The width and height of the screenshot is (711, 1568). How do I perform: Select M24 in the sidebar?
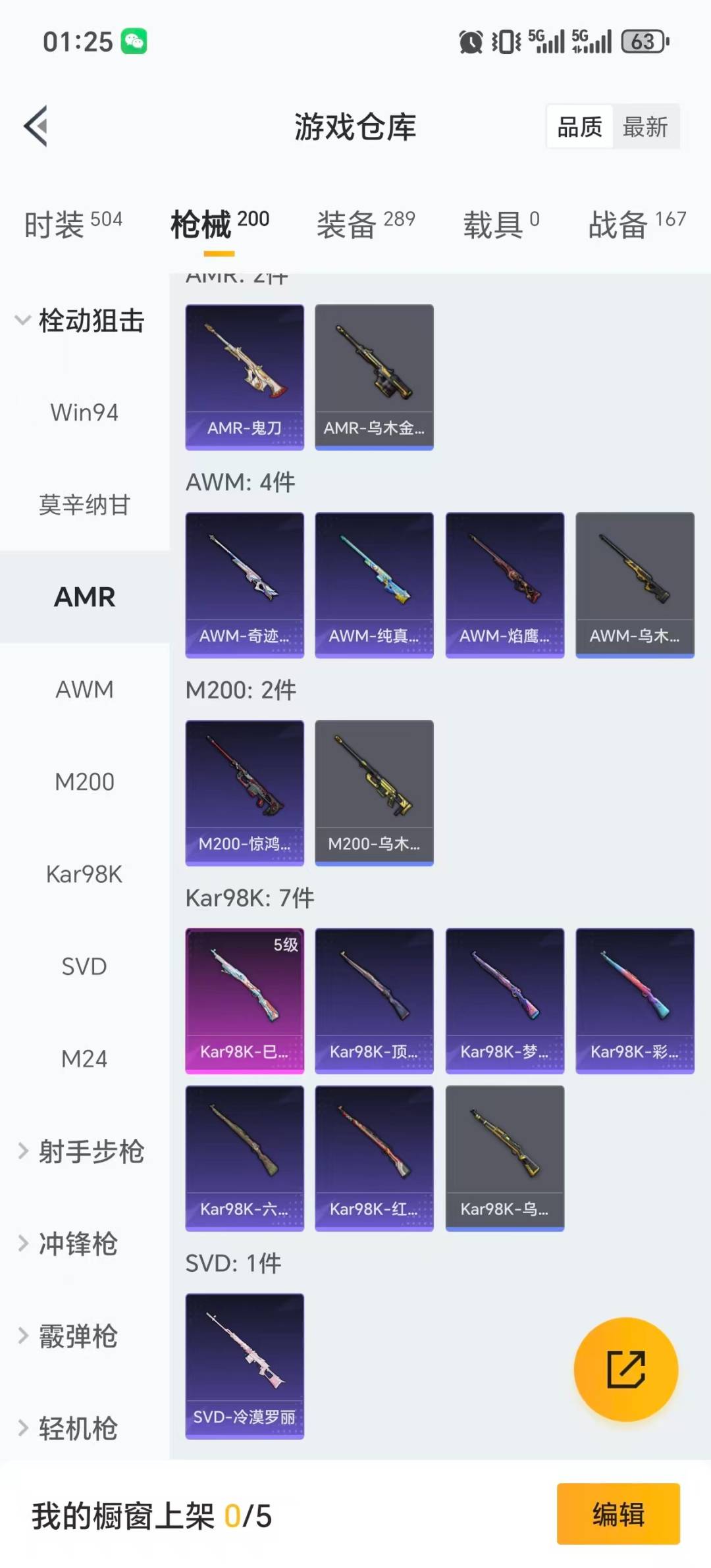[x=83, y=1059]
